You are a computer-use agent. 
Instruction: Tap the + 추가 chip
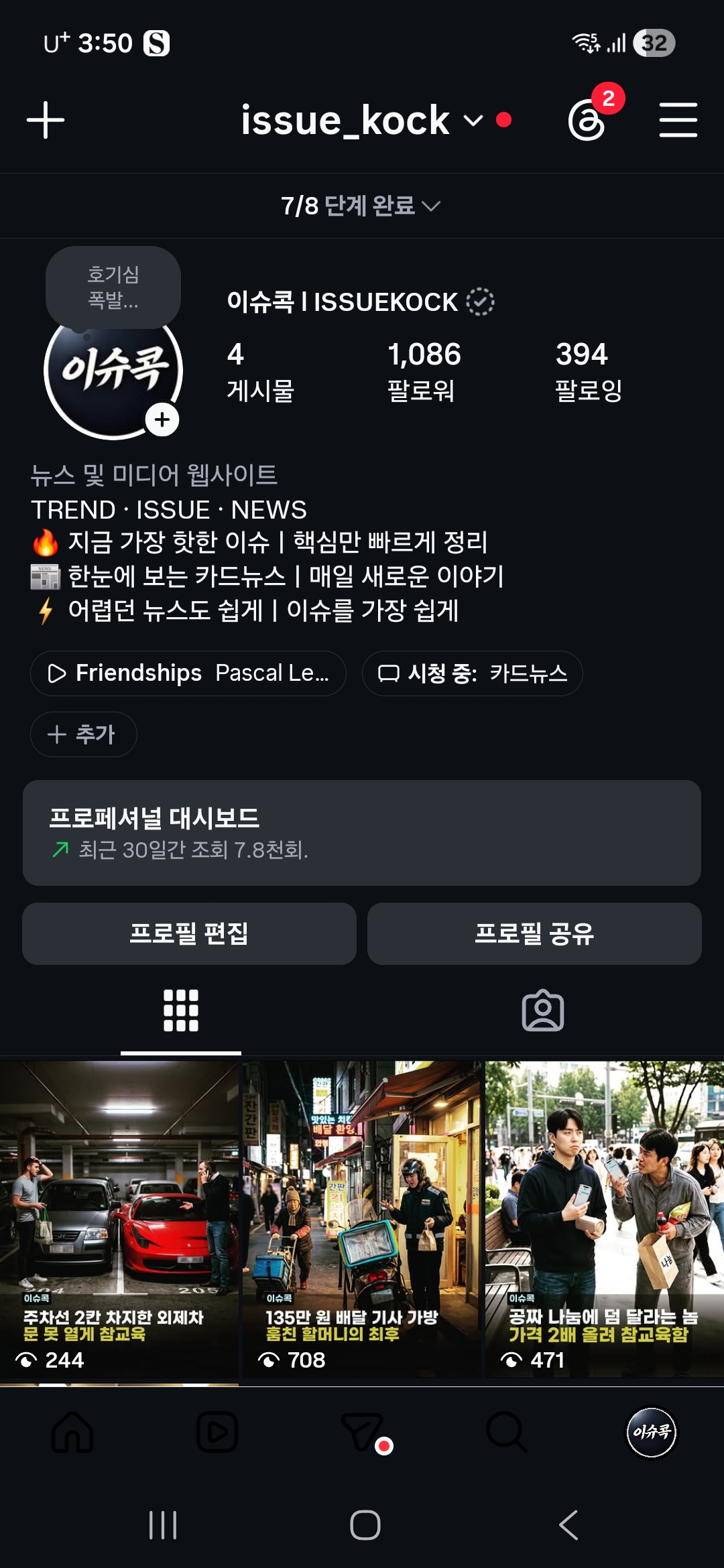pos(83,734)
